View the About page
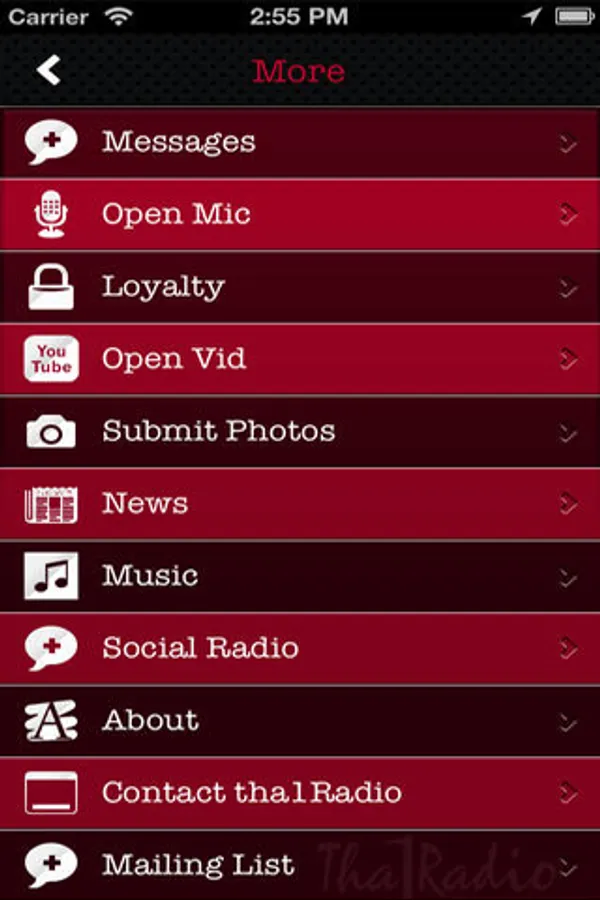The height and width of the screenshot is (900, 600). pos(300,721)
